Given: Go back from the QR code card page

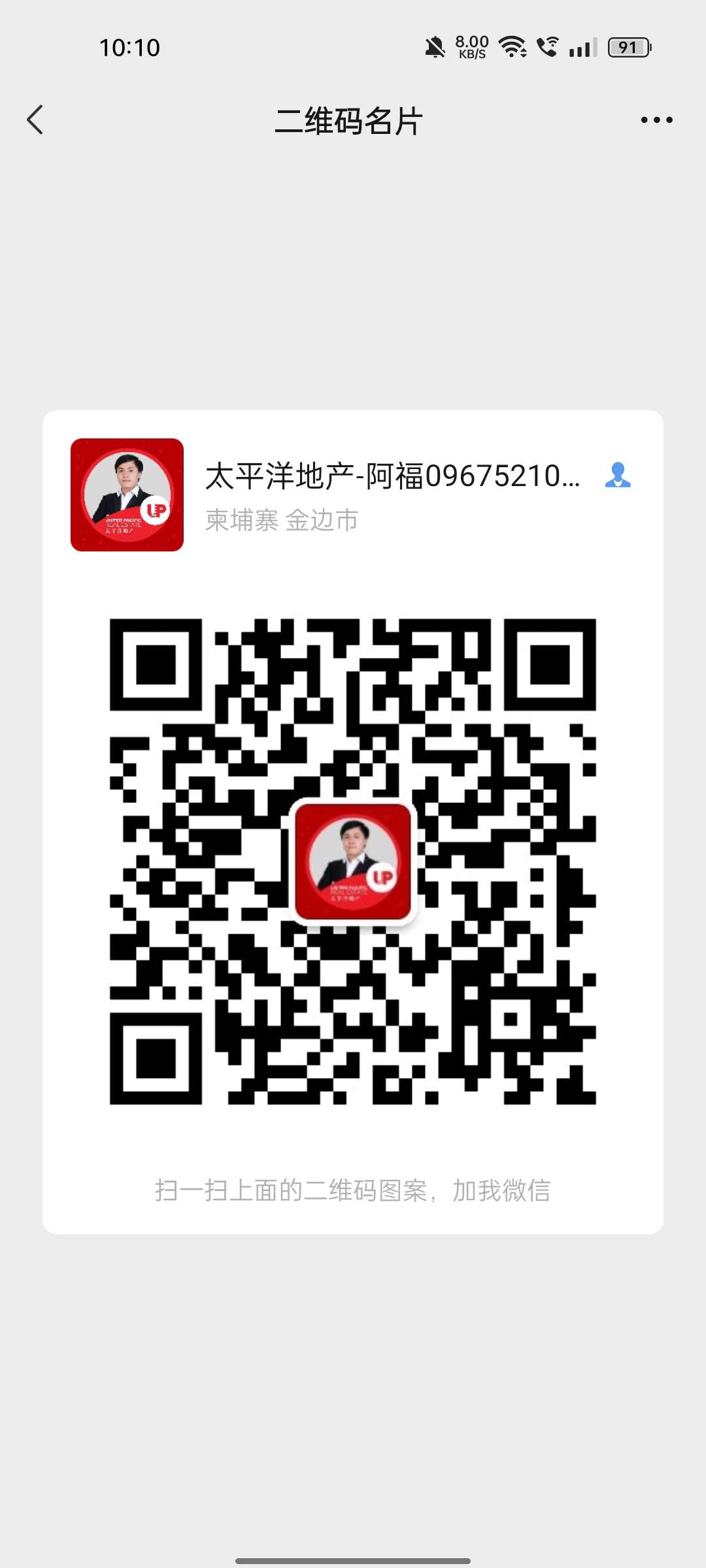Looking at the screenshot, I should pos(35,120).
